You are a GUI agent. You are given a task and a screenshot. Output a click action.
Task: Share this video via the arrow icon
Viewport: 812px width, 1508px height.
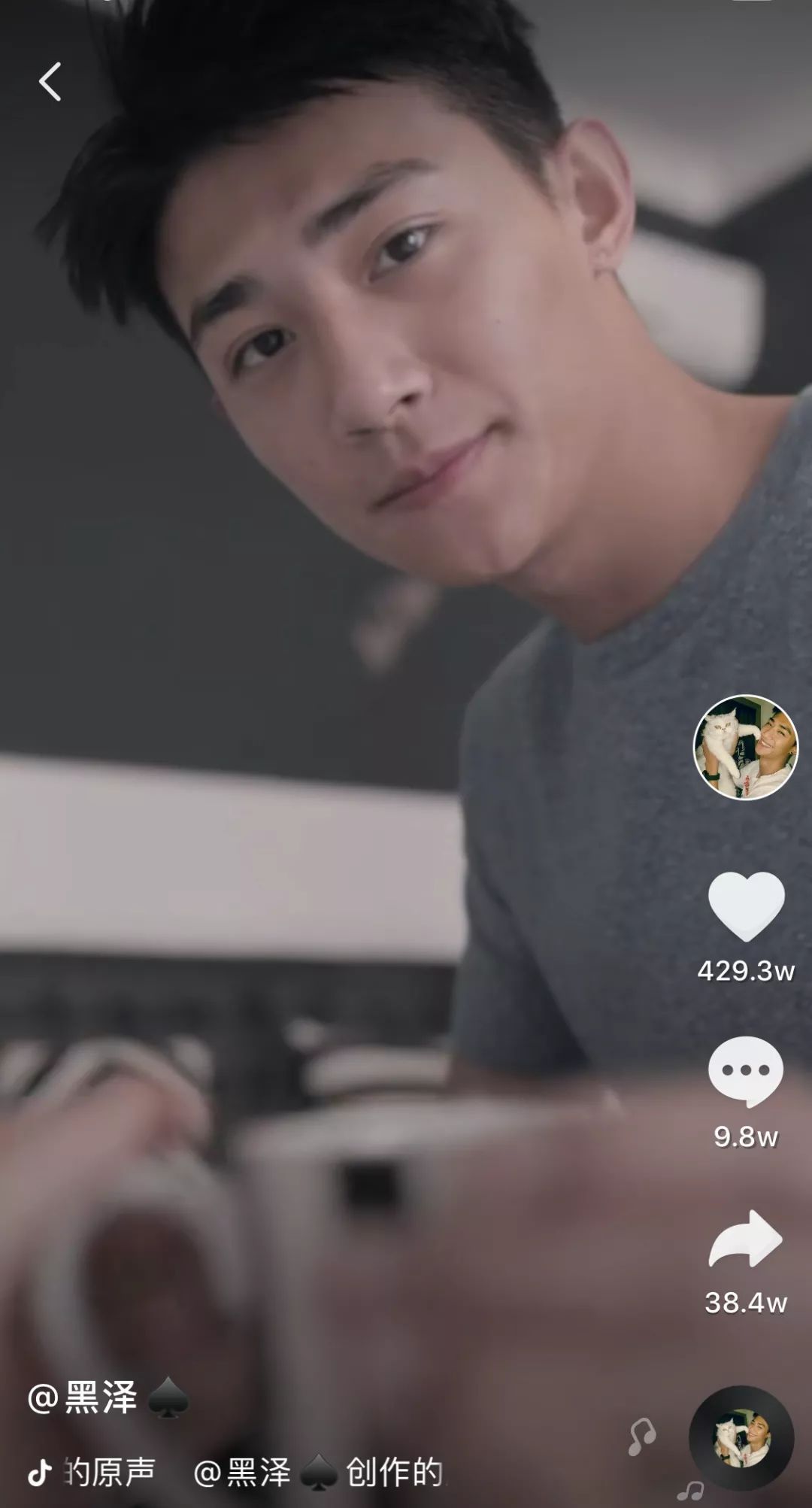[745, 1239]
